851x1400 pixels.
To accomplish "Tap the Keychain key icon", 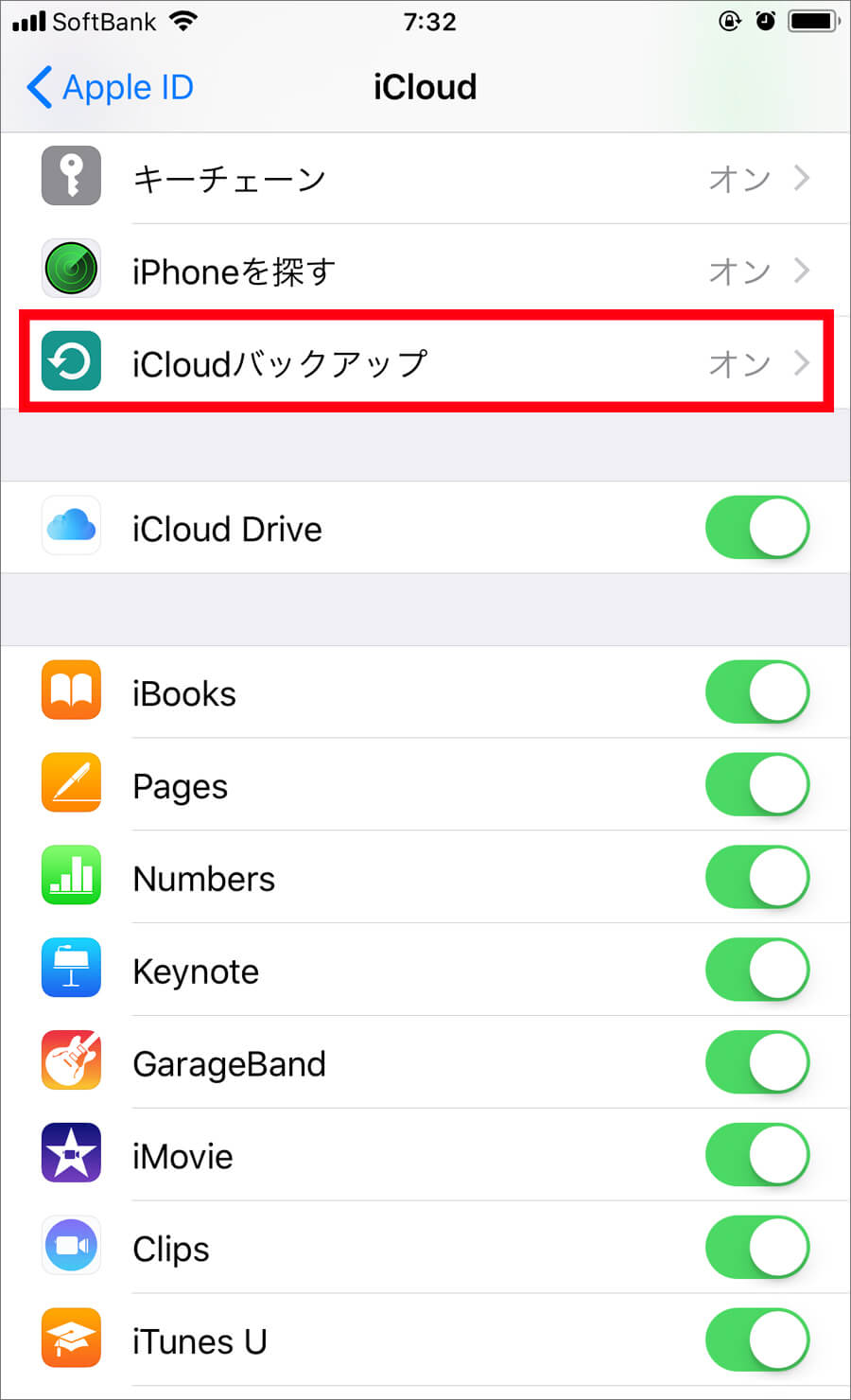I will point(70,176).
